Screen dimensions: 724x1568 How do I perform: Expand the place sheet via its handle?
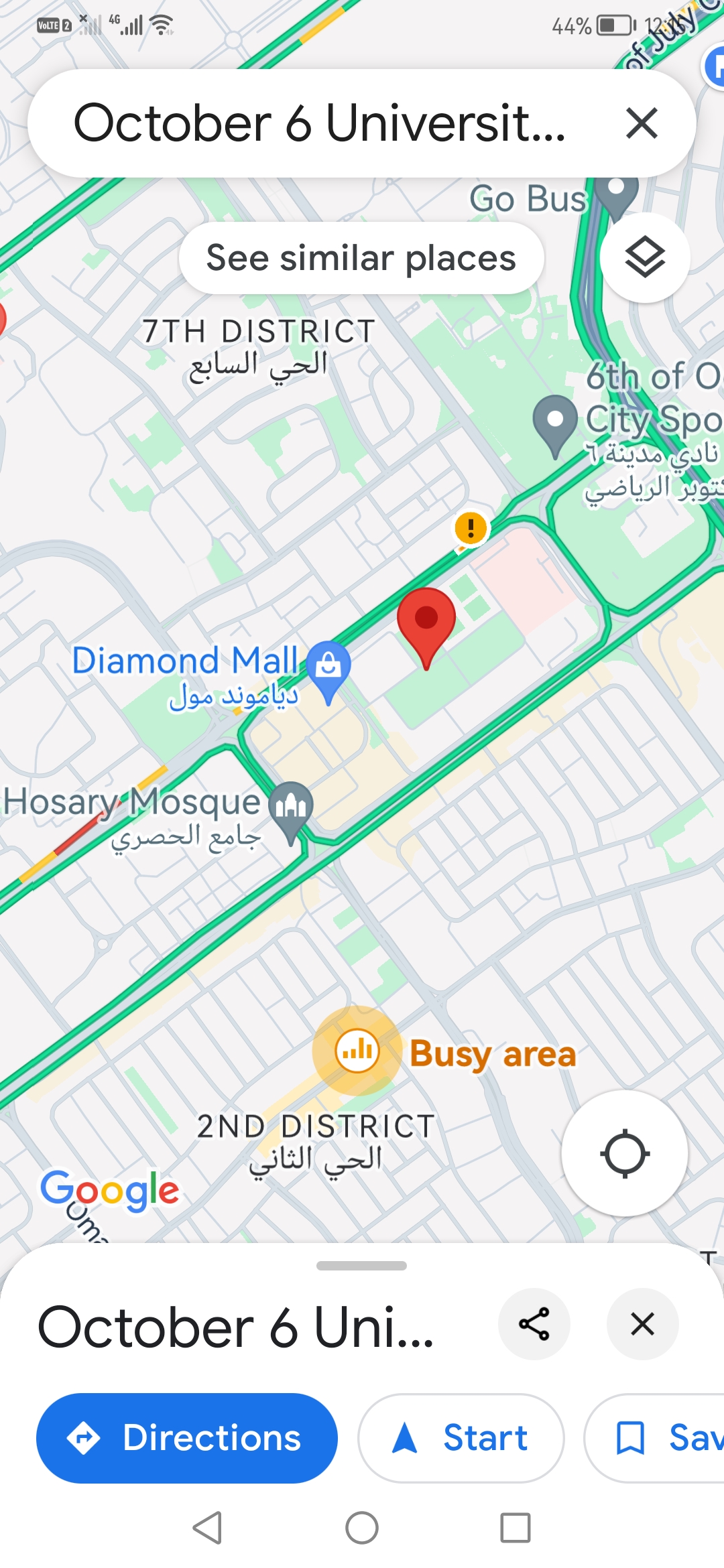(361, 1266)
